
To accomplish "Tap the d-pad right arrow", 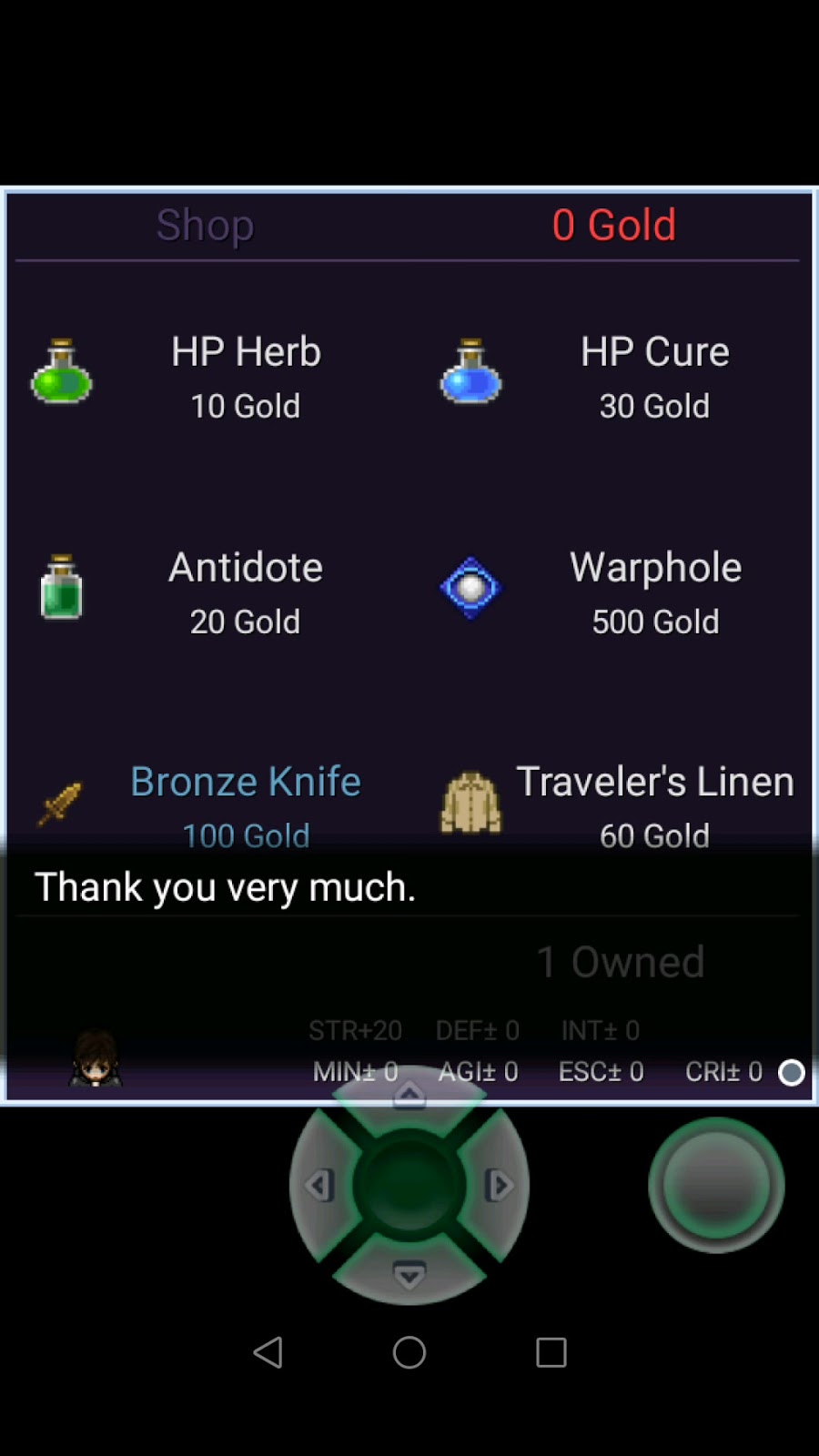I will 500,1185.
